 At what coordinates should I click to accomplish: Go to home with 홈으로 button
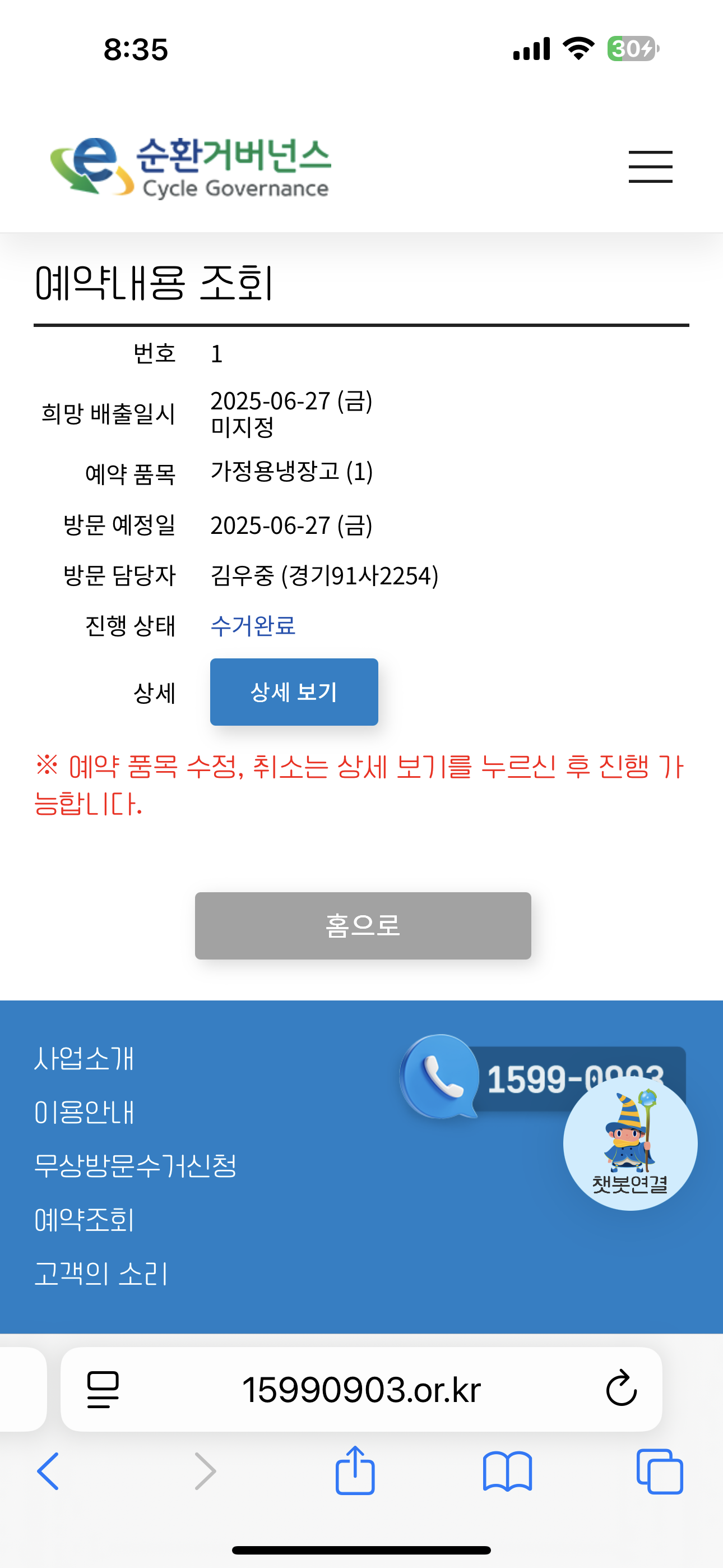pos(363,925)
